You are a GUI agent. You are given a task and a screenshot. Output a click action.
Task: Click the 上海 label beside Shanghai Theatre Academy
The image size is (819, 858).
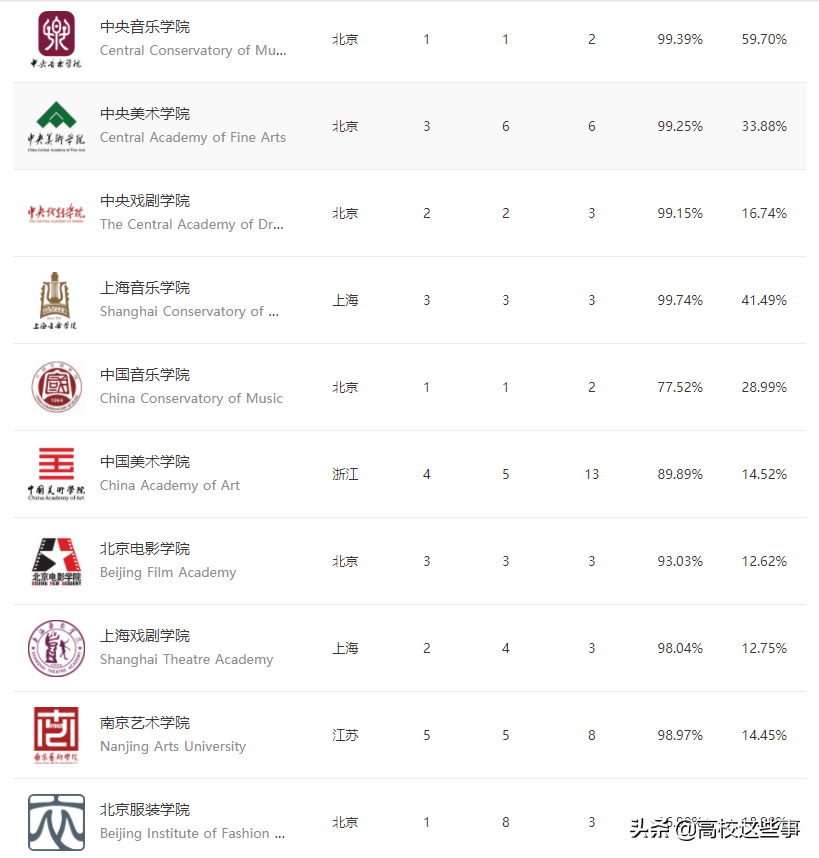[x=345, y=648]
